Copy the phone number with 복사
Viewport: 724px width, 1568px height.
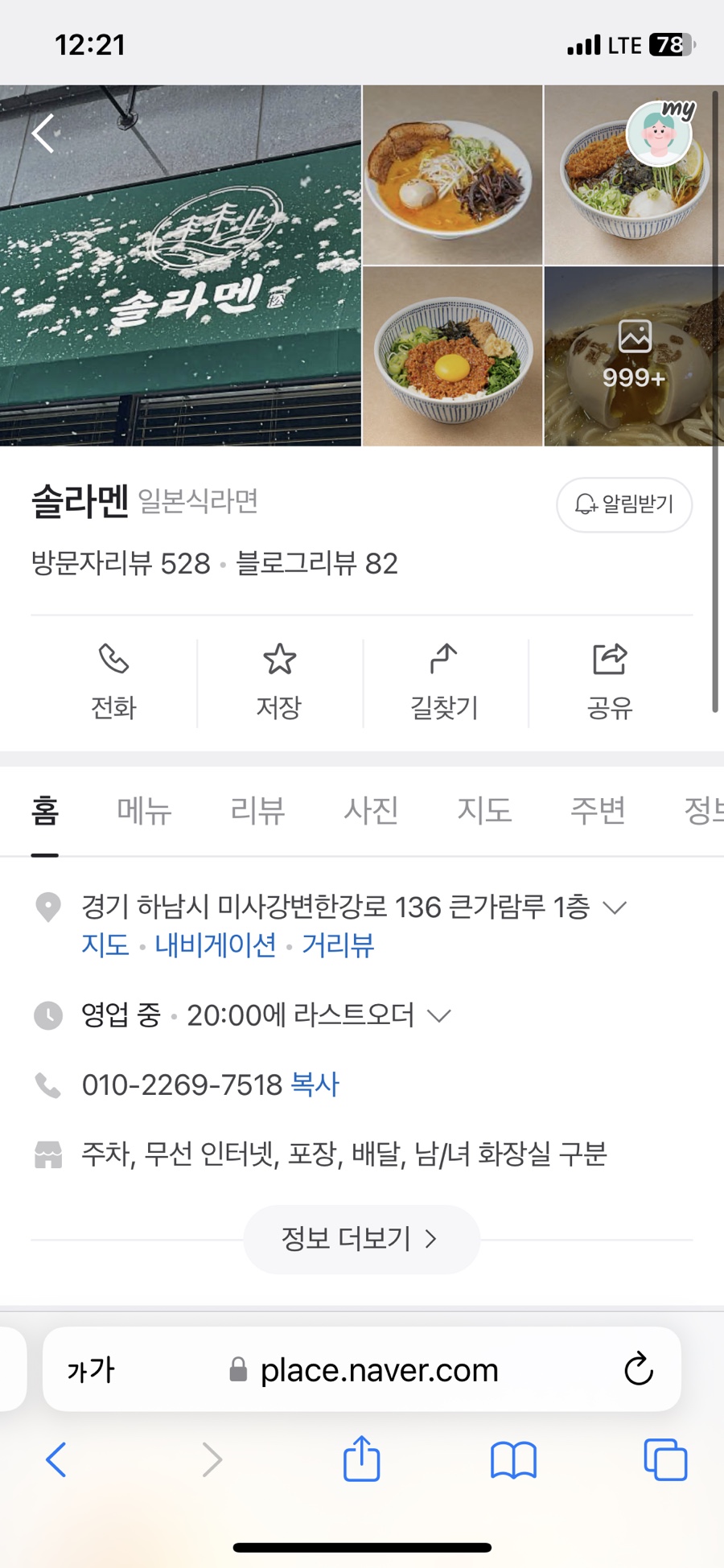pyautogui.click(x=315, y=1084)
